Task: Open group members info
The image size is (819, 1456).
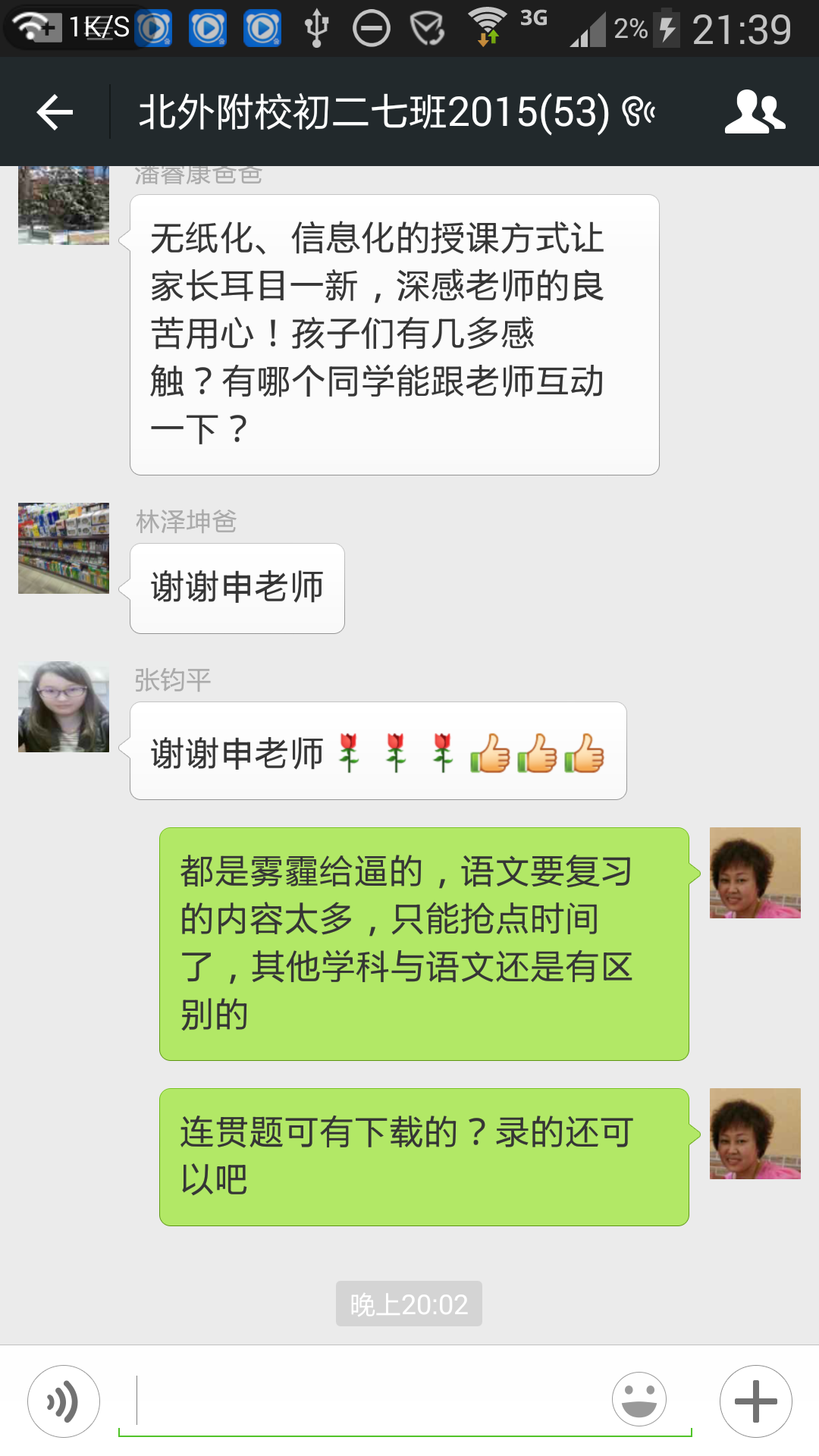Action: pos(755,112)
